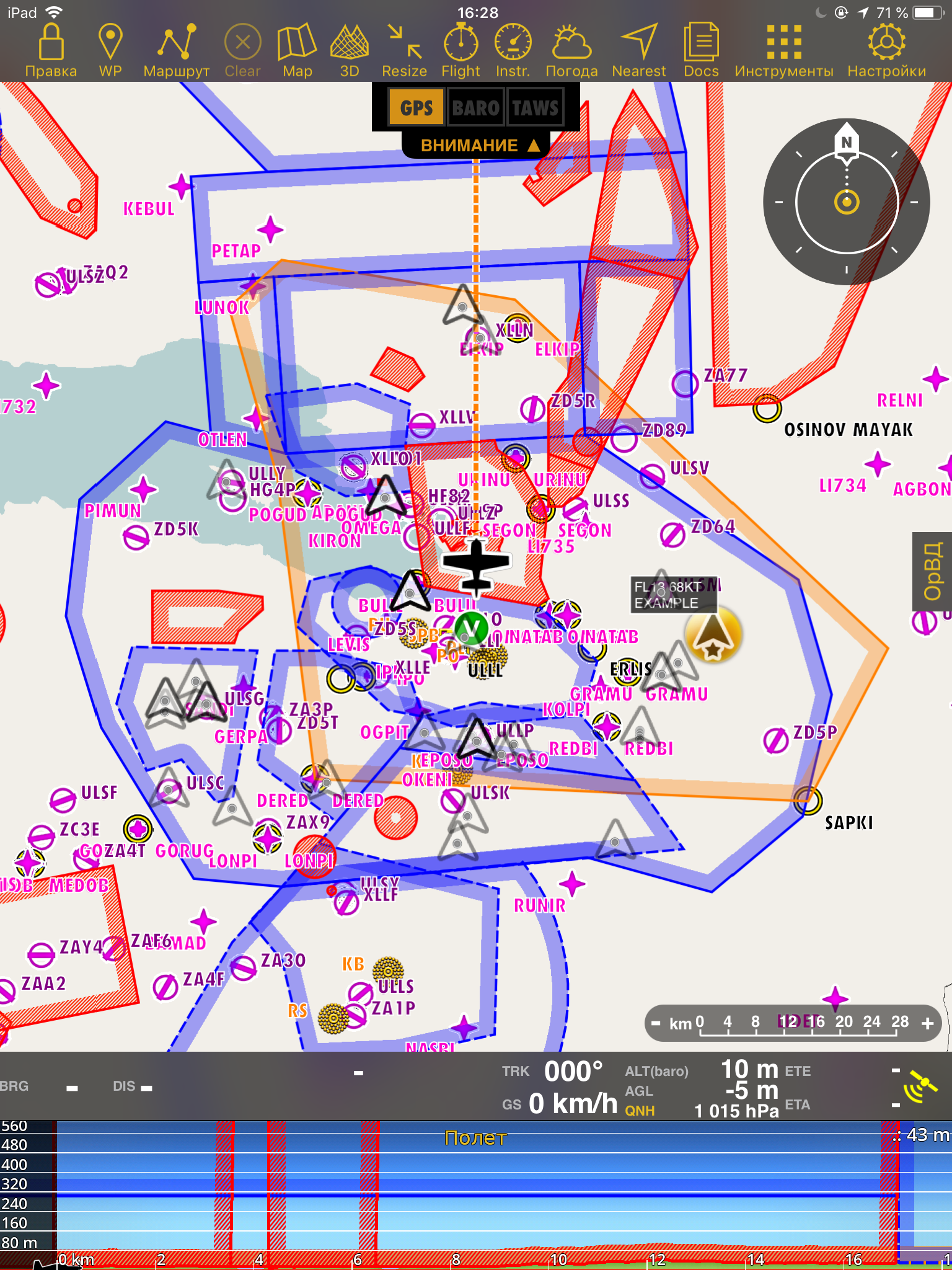
Task: Select the GPS mode tab
Action: [x=416, y=108]
